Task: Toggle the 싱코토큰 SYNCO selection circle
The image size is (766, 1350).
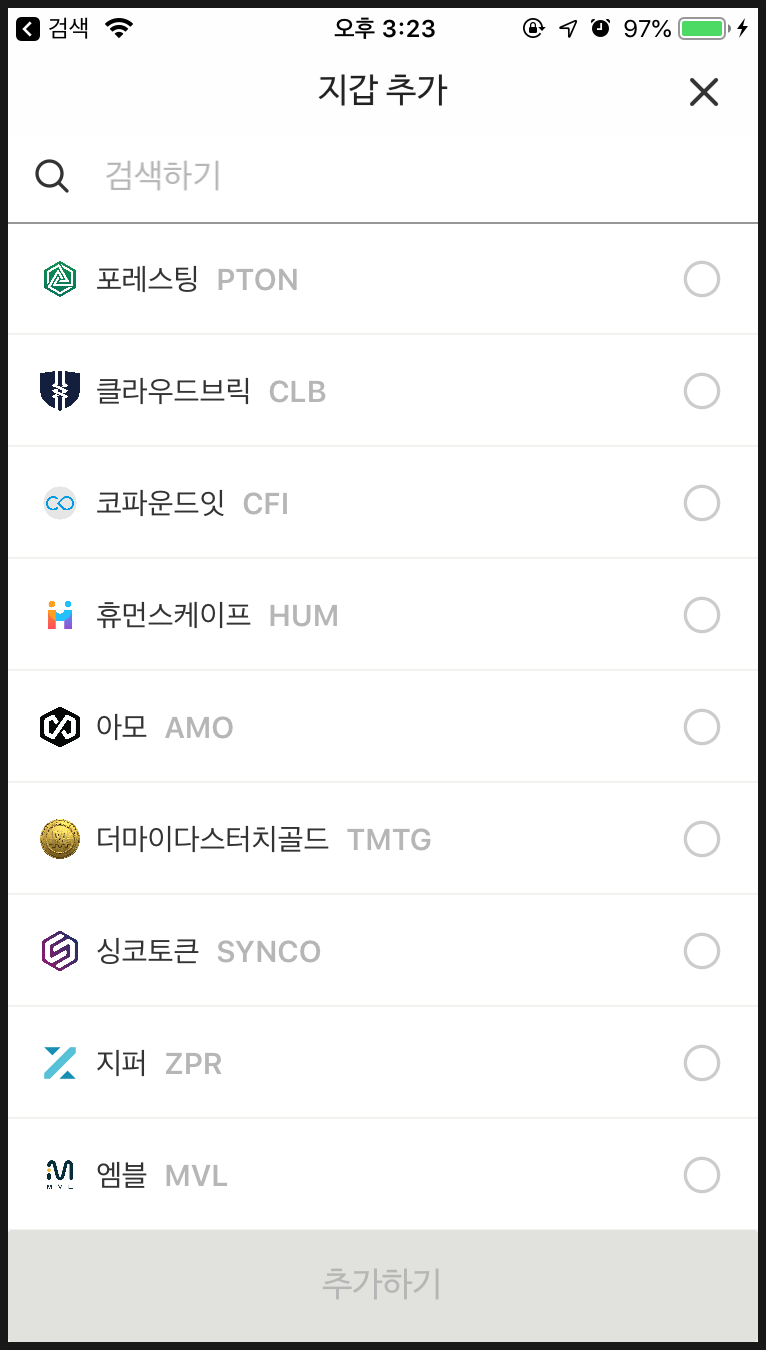Action: point(703,951)
